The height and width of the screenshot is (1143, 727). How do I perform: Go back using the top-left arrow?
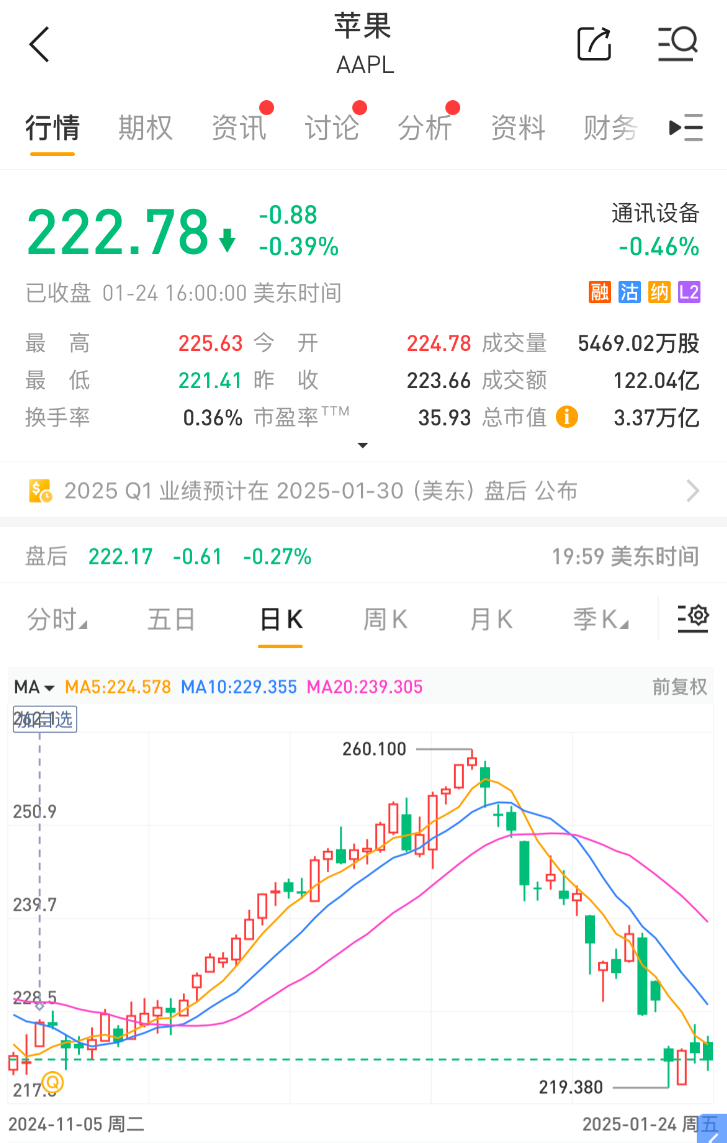coord(40,45)
